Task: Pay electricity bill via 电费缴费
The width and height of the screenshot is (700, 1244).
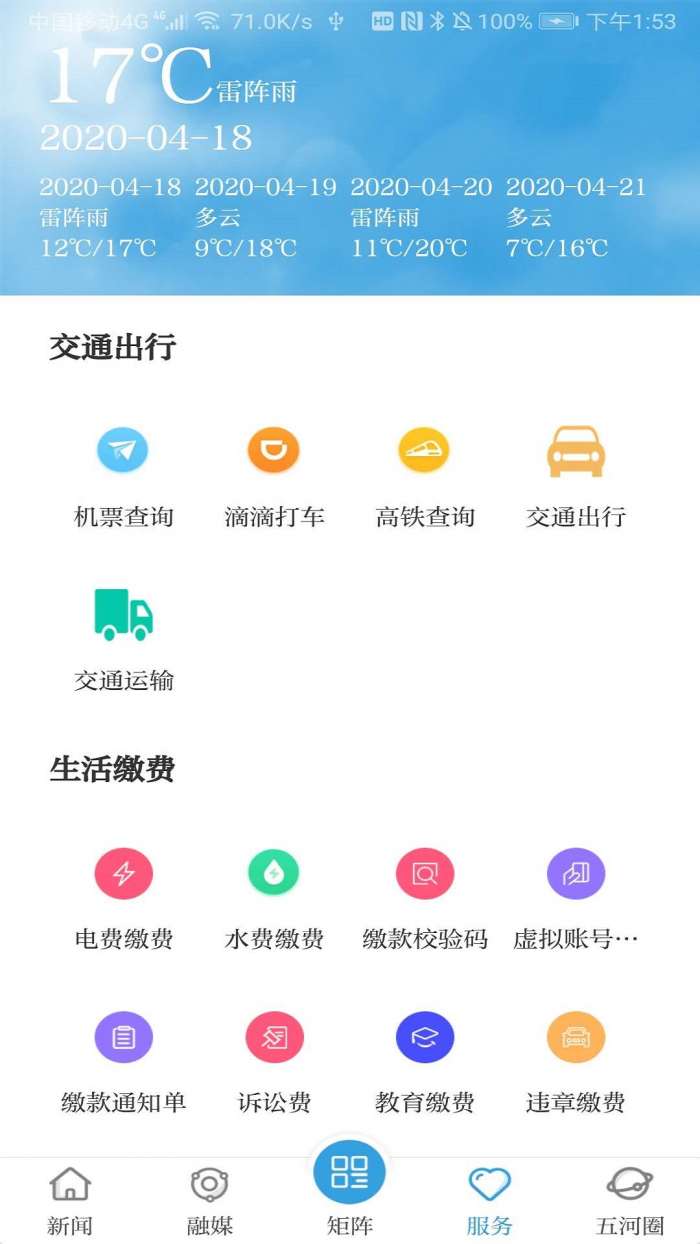Action: coord(123,898)
